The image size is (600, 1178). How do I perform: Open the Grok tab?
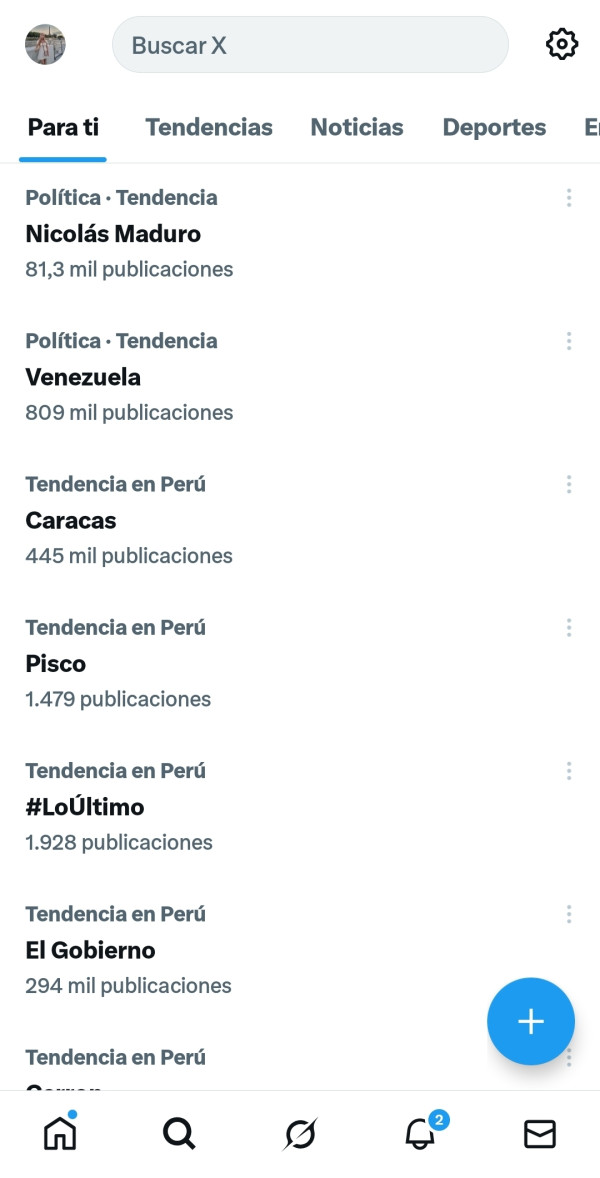(300, 1133)
